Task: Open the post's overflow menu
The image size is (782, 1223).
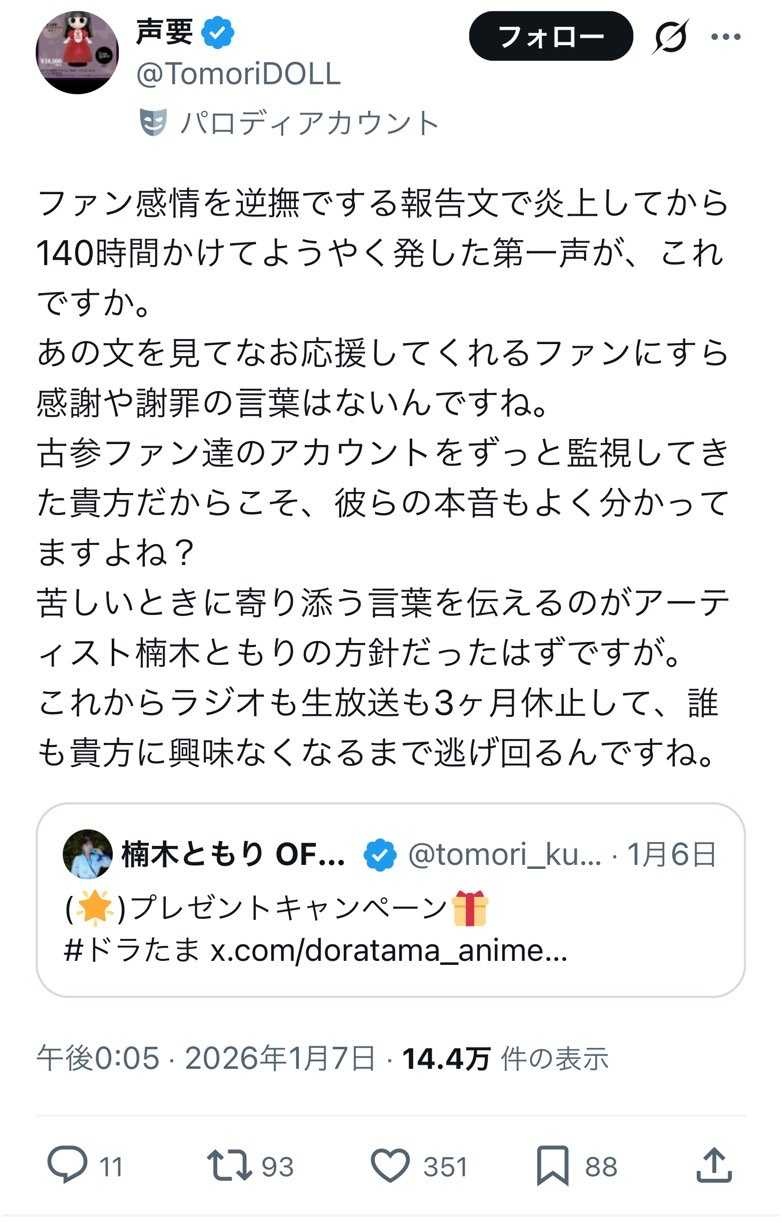Action: 725,37
